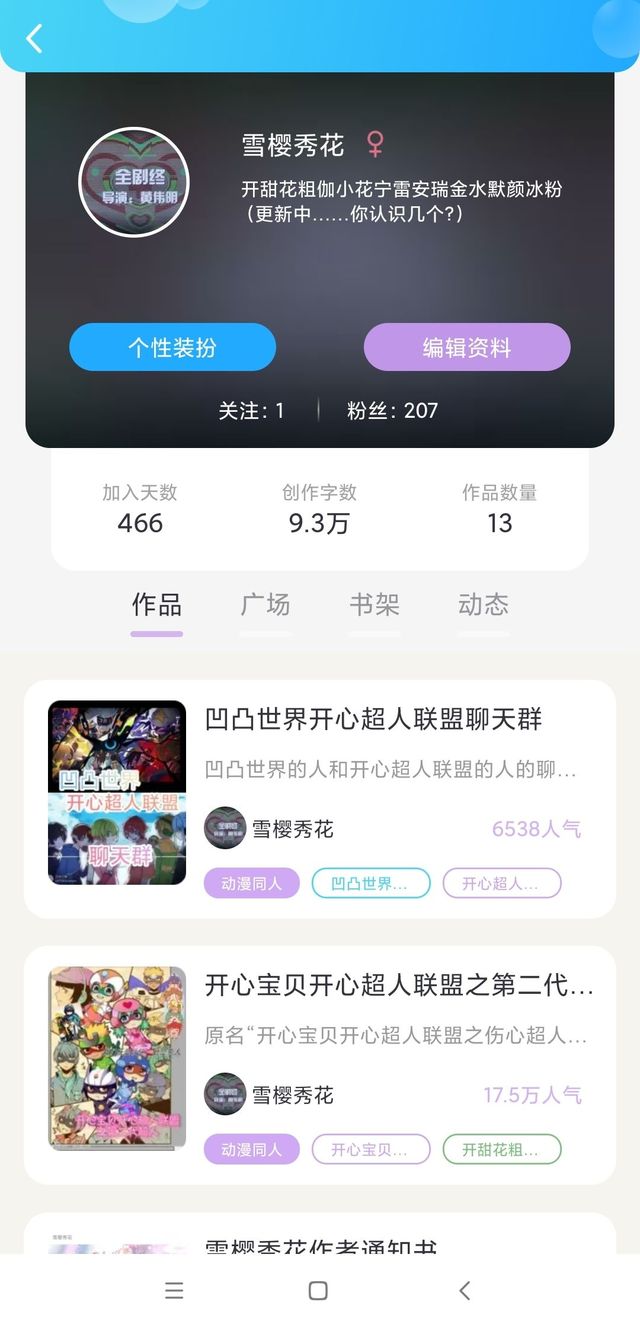640x1331 pixels.
Task: Switch to the 动态 tab
Action: [x=483, y=605]
